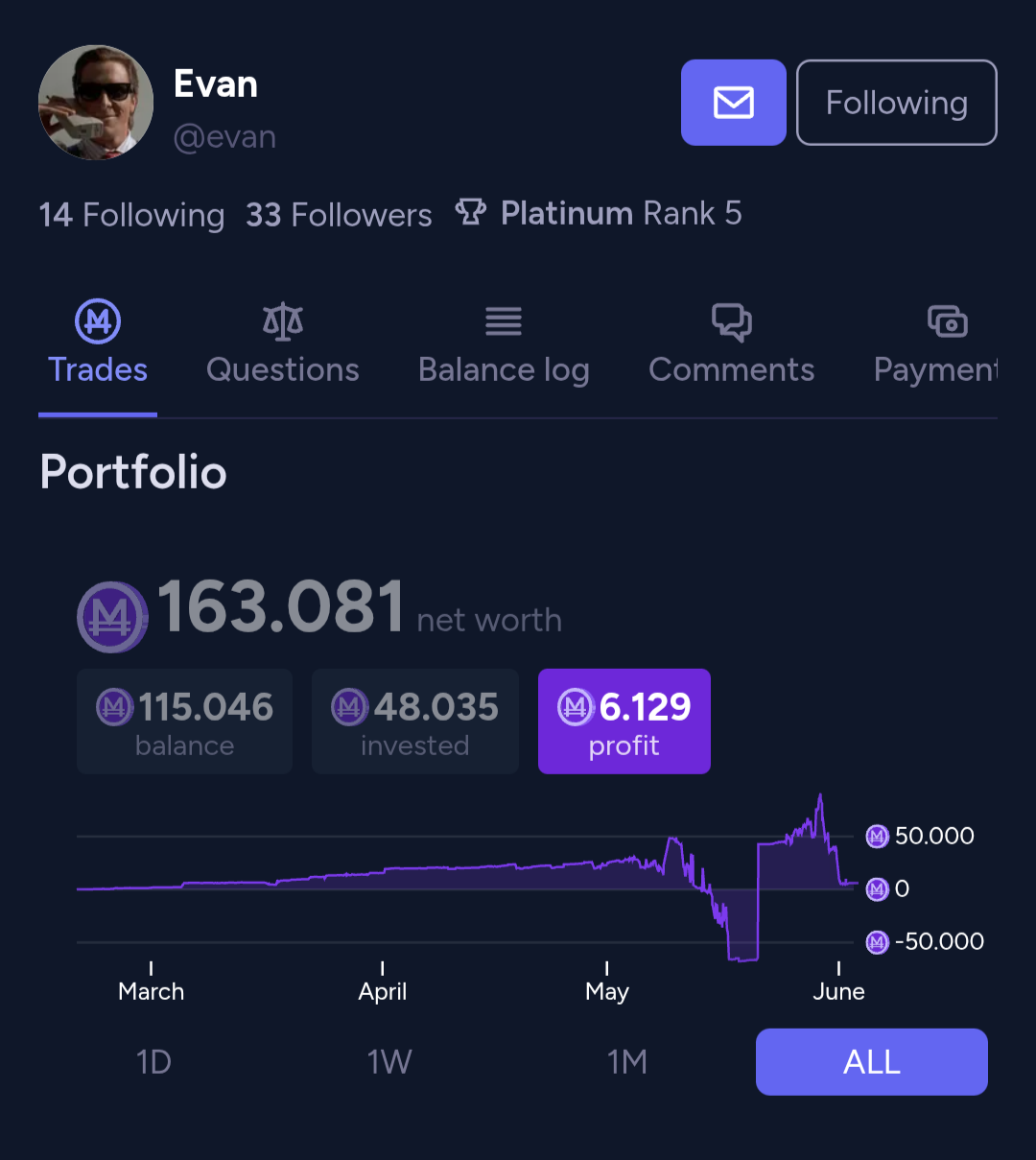Viewport: 1036px width, 1160px height.
Task: View the 14 Following list
Action: (x=131, y=214)
